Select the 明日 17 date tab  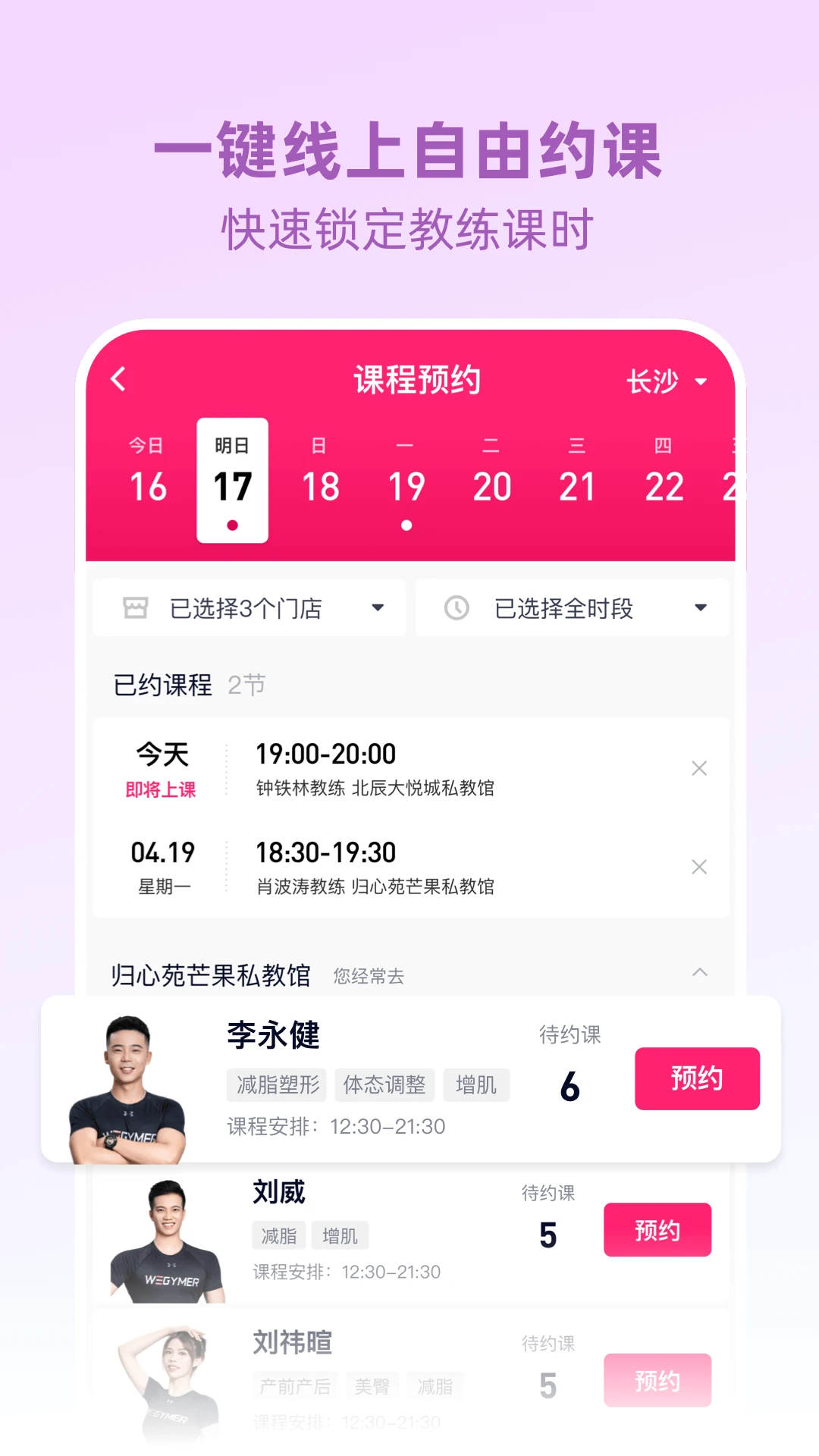pyautogui.click(x=232, y=478)
